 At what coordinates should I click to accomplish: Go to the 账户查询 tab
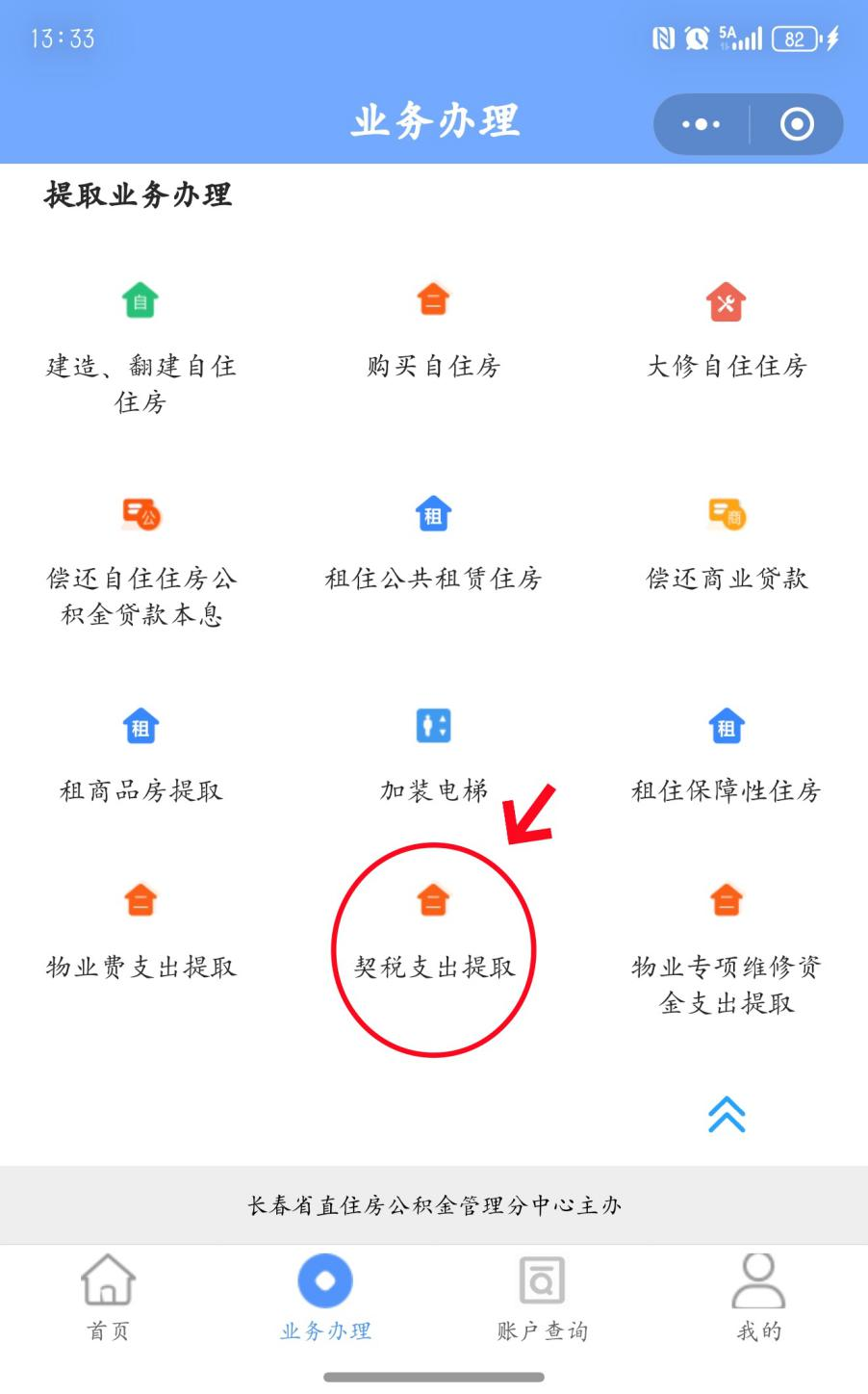(x=542, y=1296)
